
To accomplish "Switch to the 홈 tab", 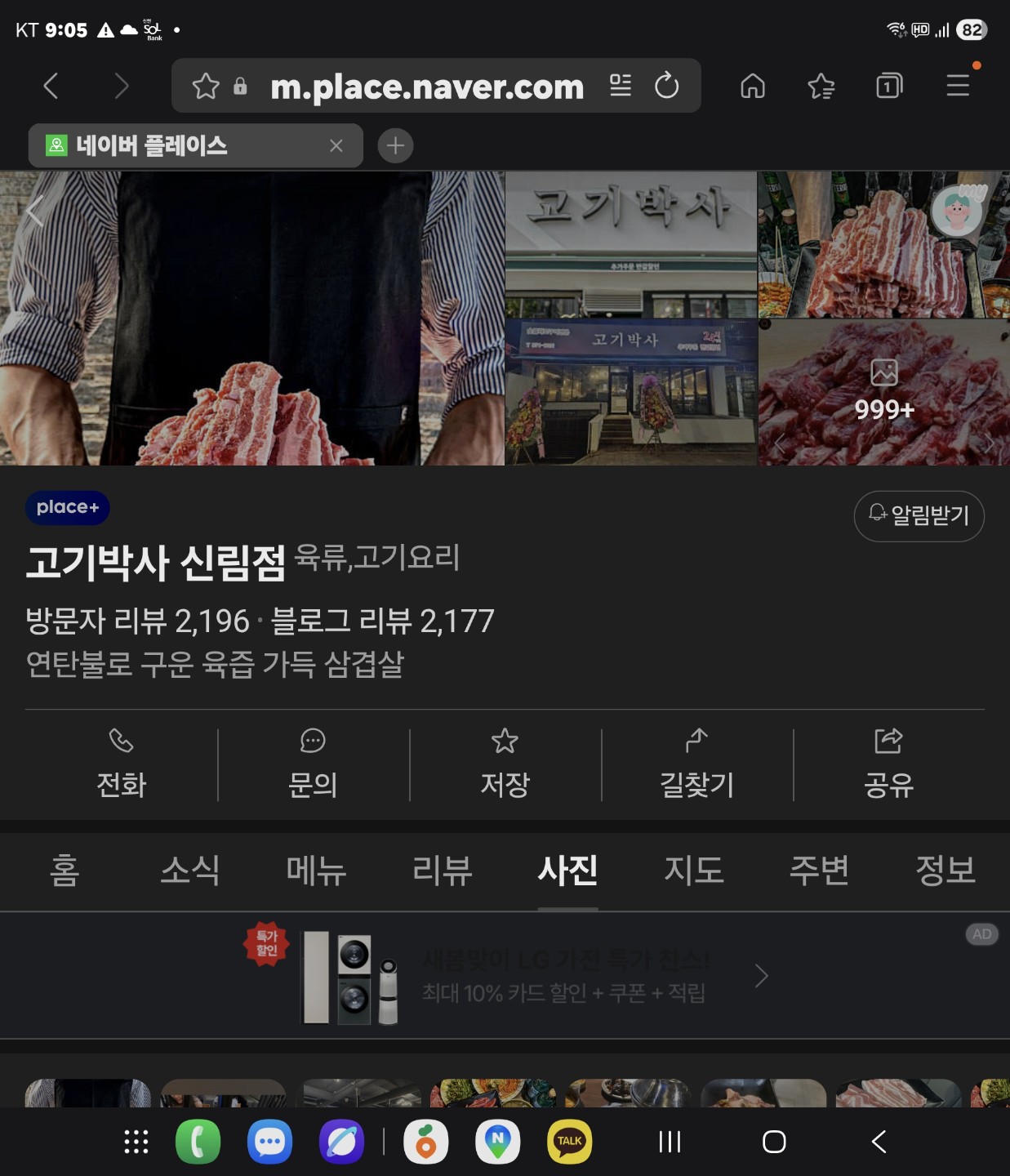I will [x=65, y=870].
